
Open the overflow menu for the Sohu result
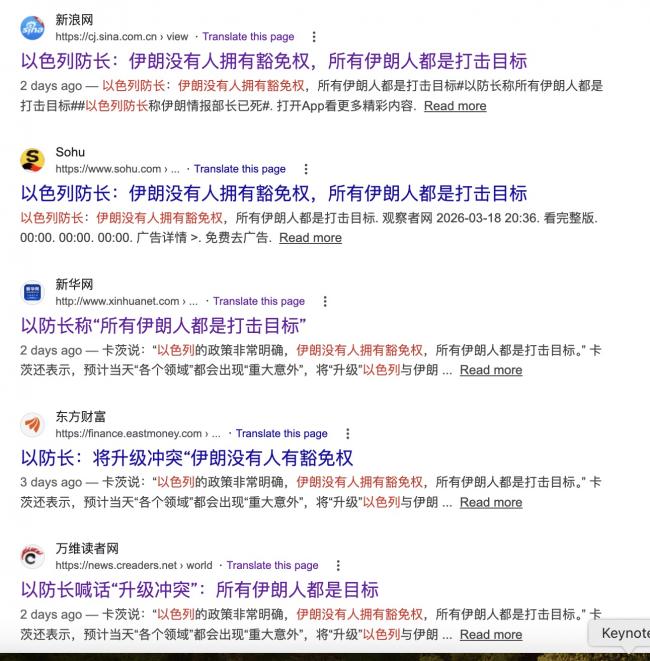[x=306, y=169]
